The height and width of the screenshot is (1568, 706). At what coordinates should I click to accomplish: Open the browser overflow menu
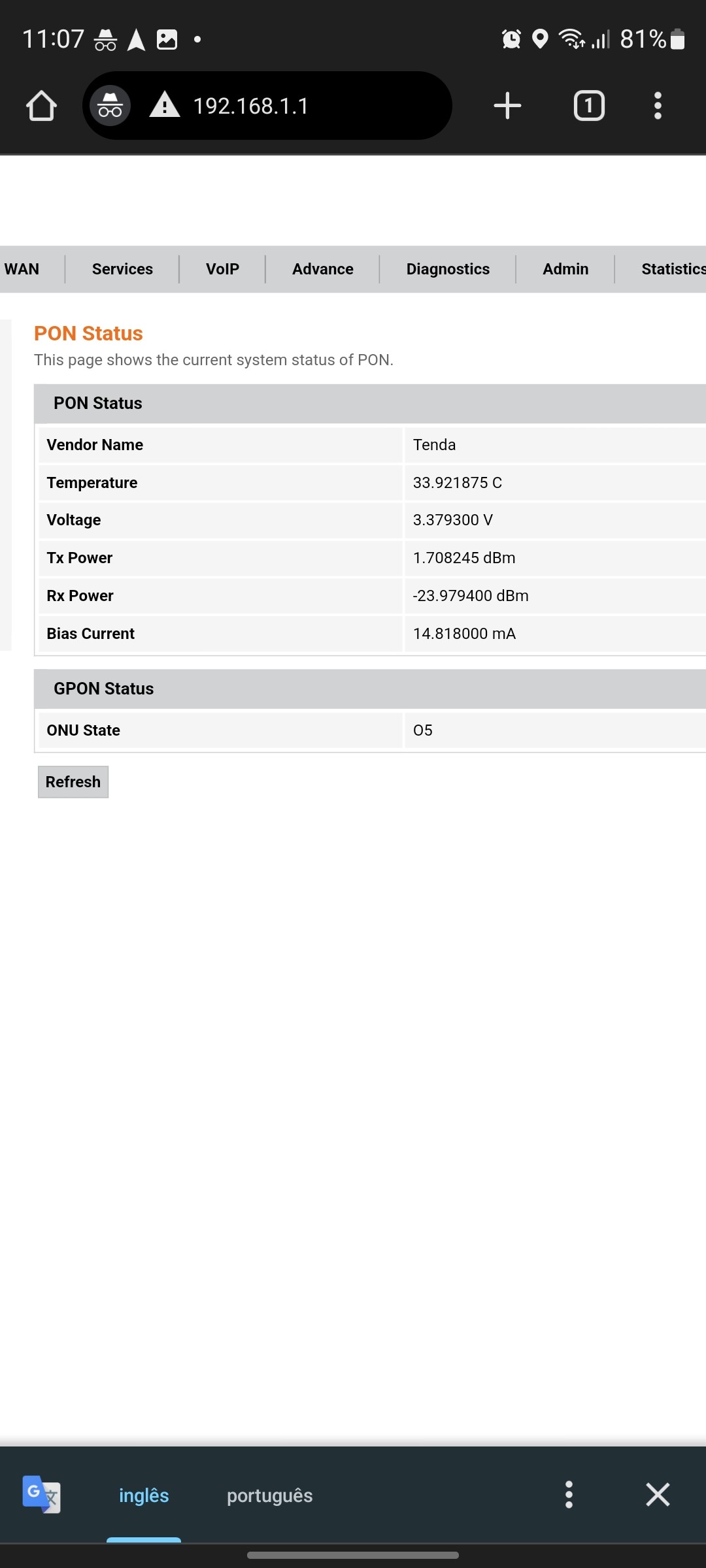658,106
